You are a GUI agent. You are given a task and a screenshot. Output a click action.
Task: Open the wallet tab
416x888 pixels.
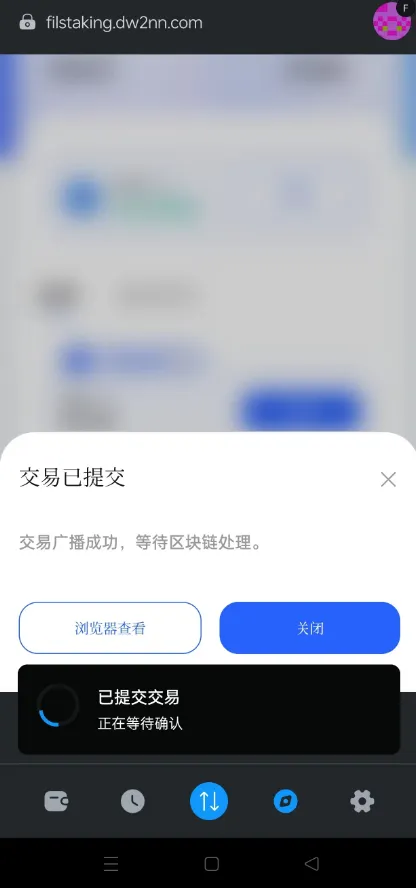pos(57,801)
